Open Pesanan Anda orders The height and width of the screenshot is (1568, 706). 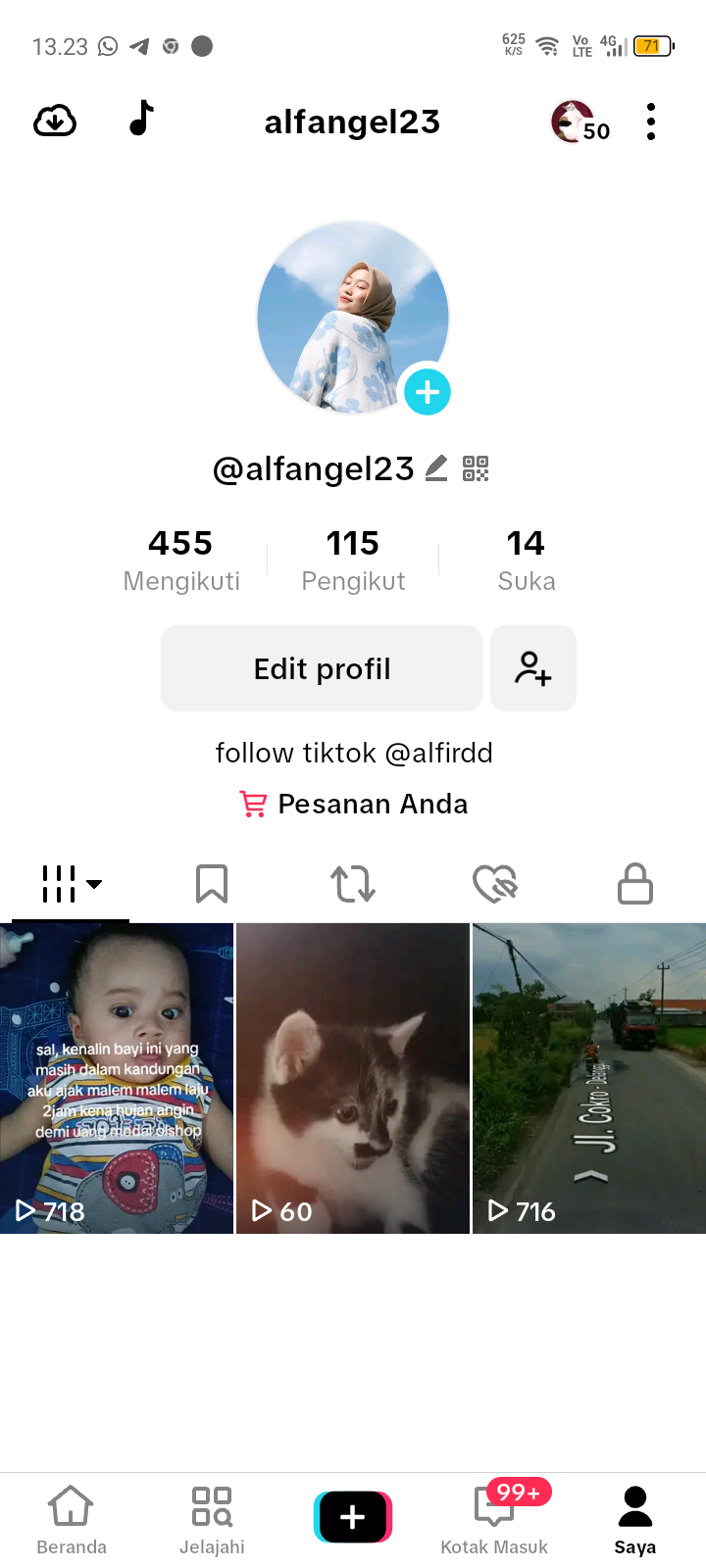[353, 805]
